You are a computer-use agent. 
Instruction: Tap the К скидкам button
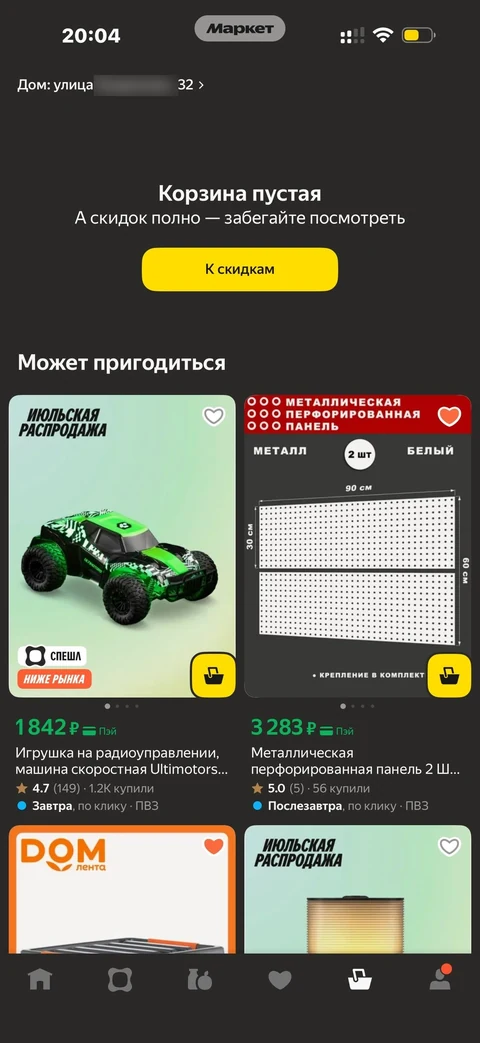(239, 269)
